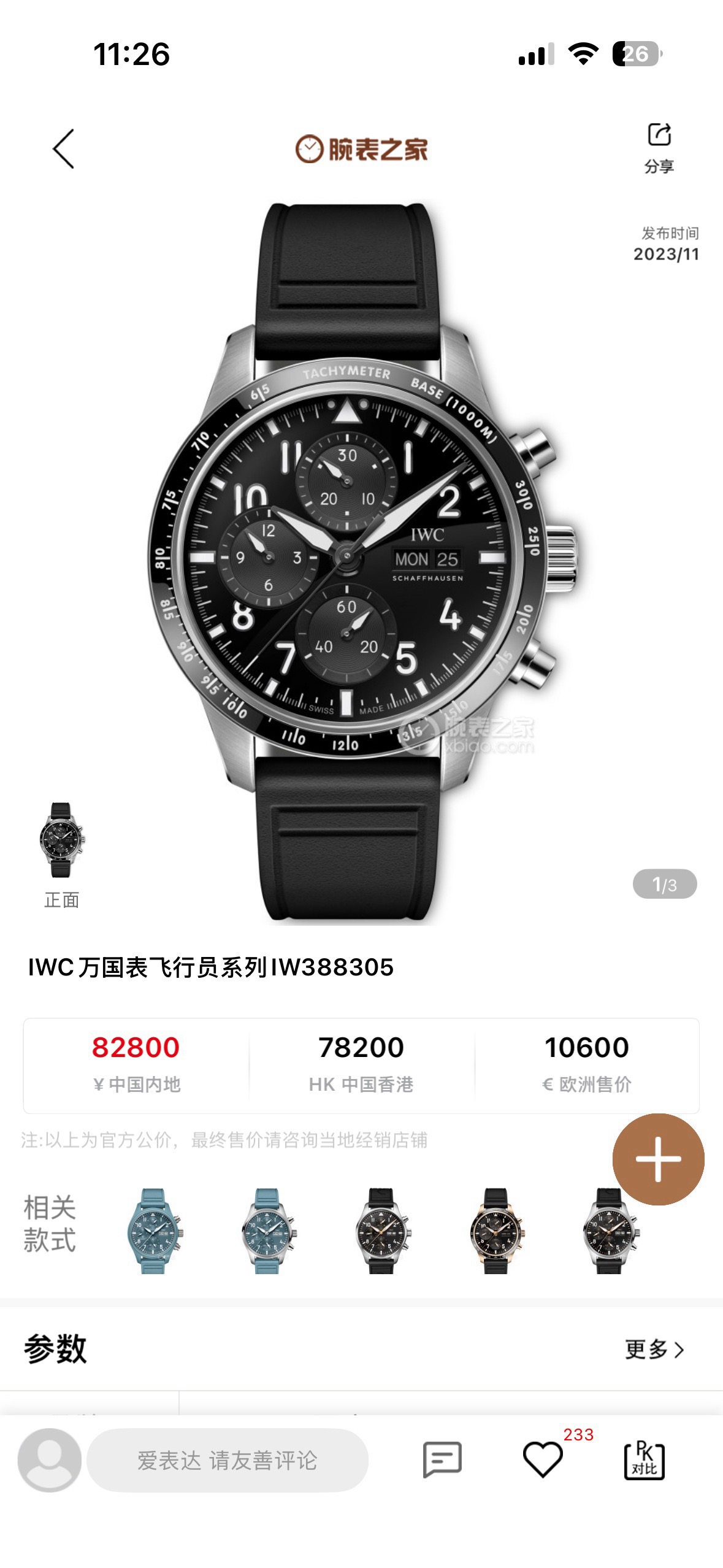Open the PK 对比 compare tool
723x1568 pixels.
click(x=644, y=1460)
